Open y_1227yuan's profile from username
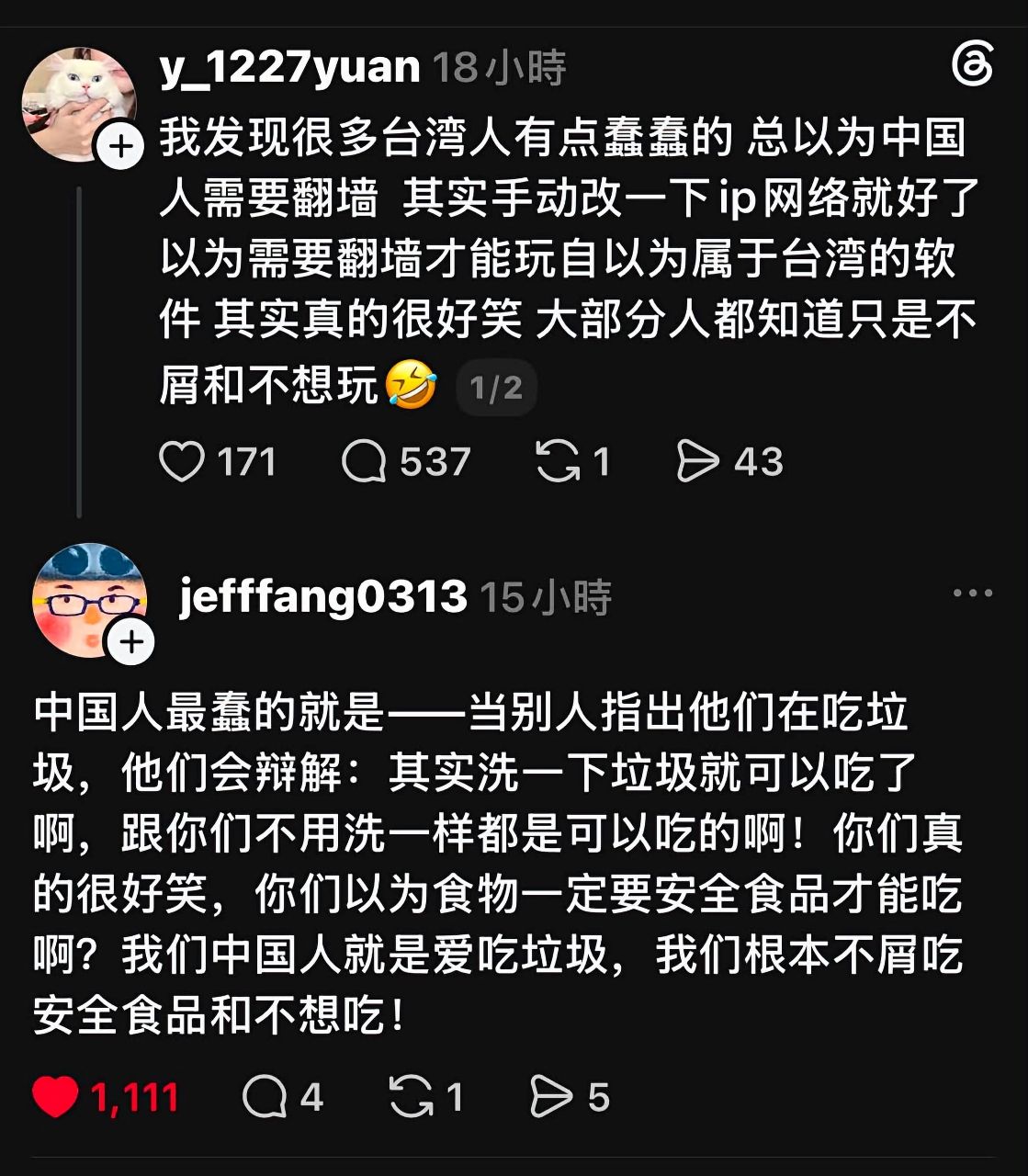 (x=290, y=67)
